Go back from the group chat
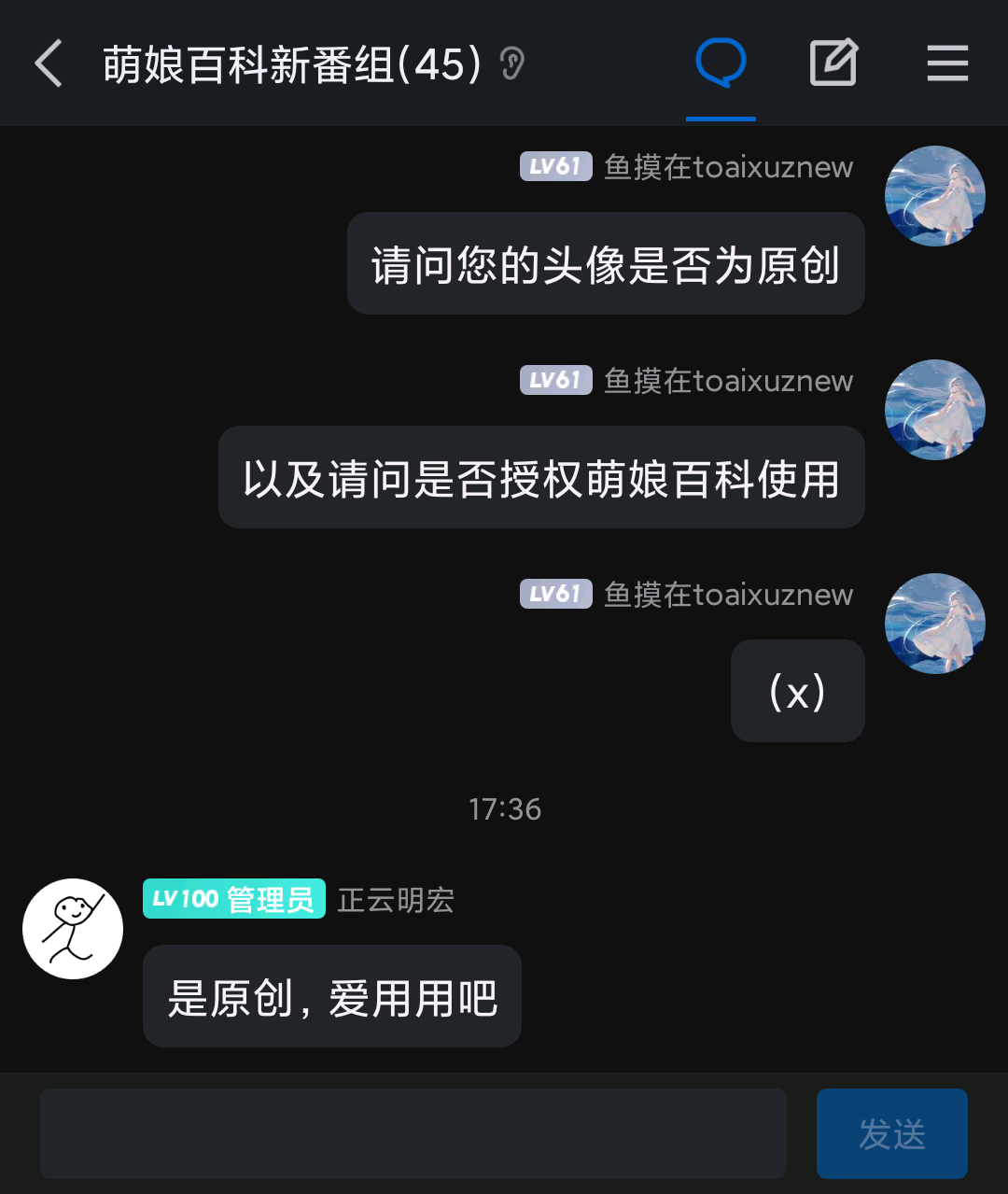The image size is (1008, 1194). (49, 63)
